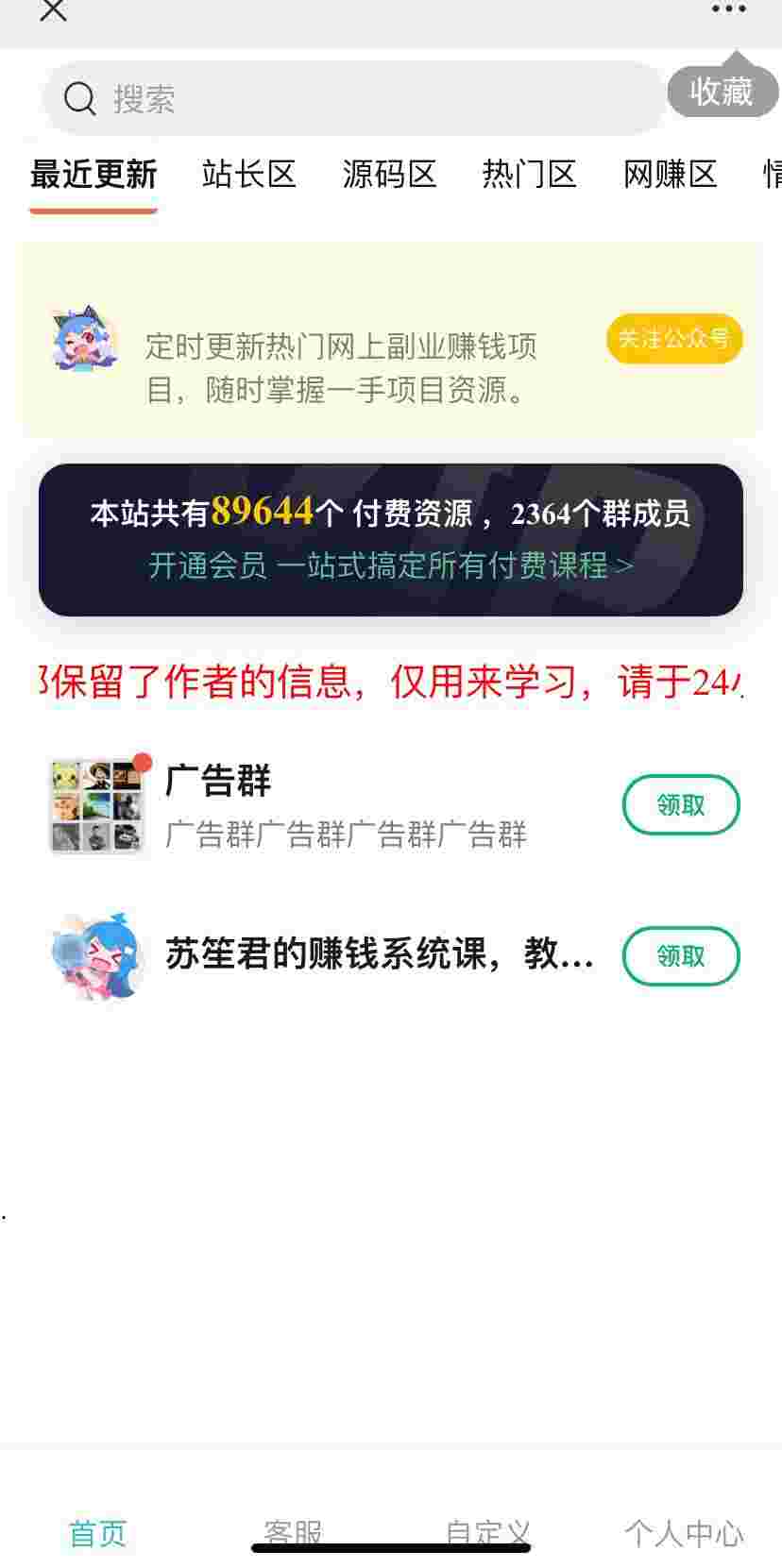Viewport: 782px width, 1568px height.
Task: Switch to the 站长区 tab
Action: coord(249,175)
